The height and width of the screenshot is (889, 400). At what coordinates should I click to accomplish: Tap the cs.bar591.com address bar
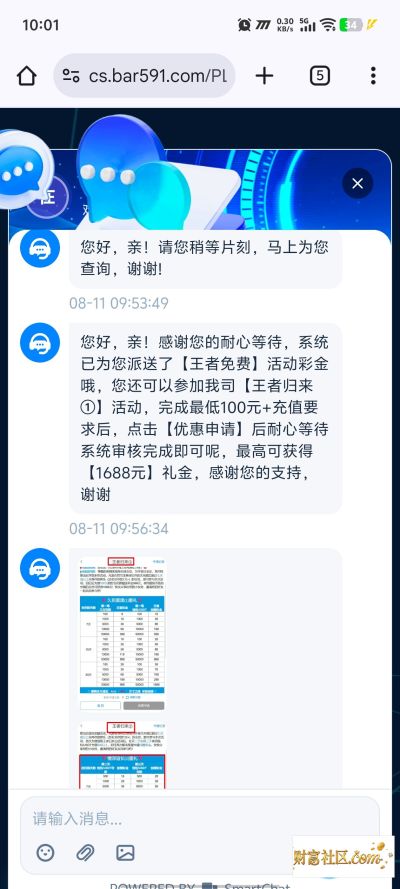(x=144, y=76)
